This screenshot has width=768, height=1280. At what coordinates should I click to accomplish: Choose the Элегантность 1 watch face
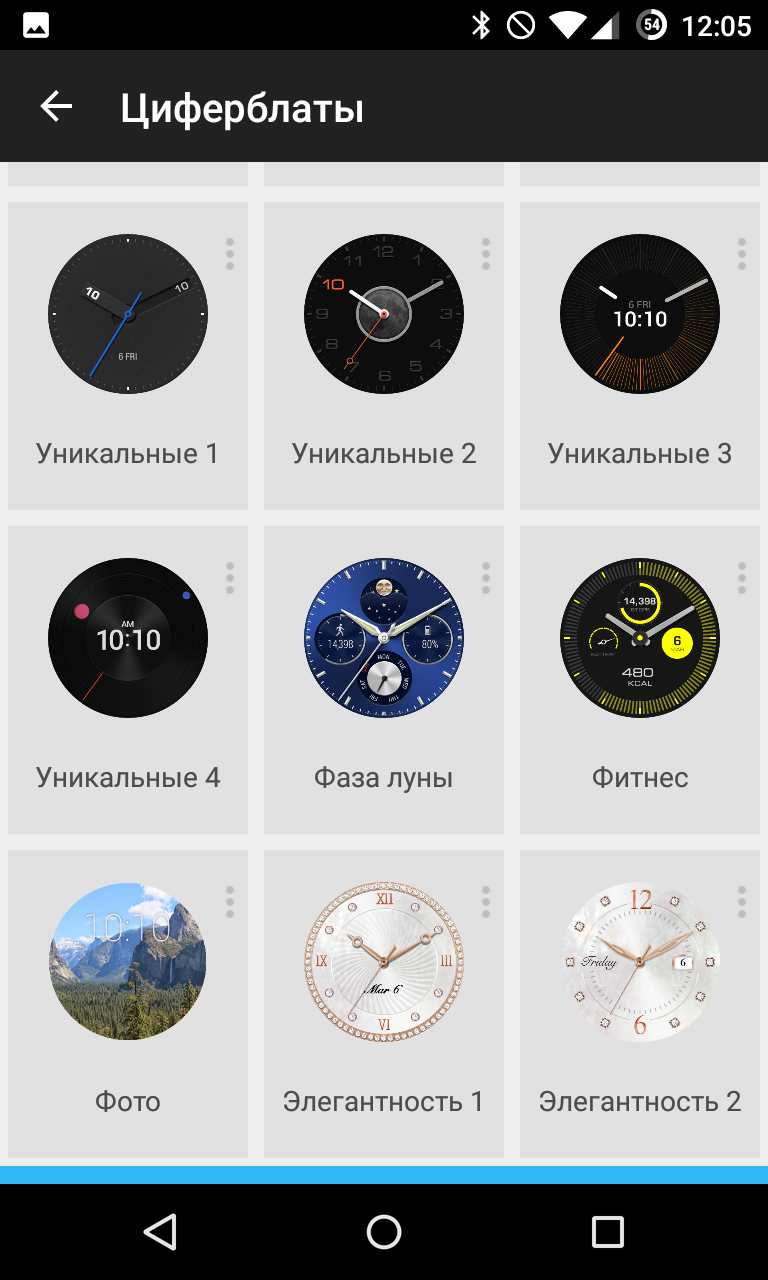point(384,1004)
